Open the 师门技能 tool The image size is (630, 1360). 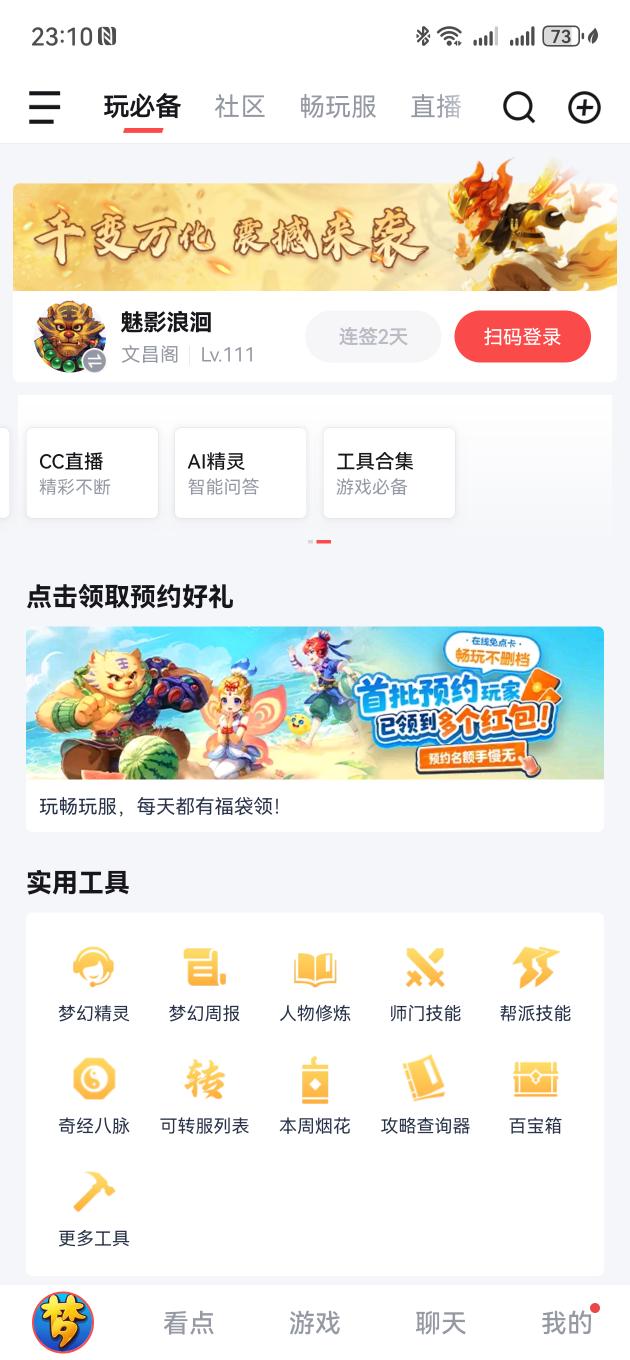[425, 984]
